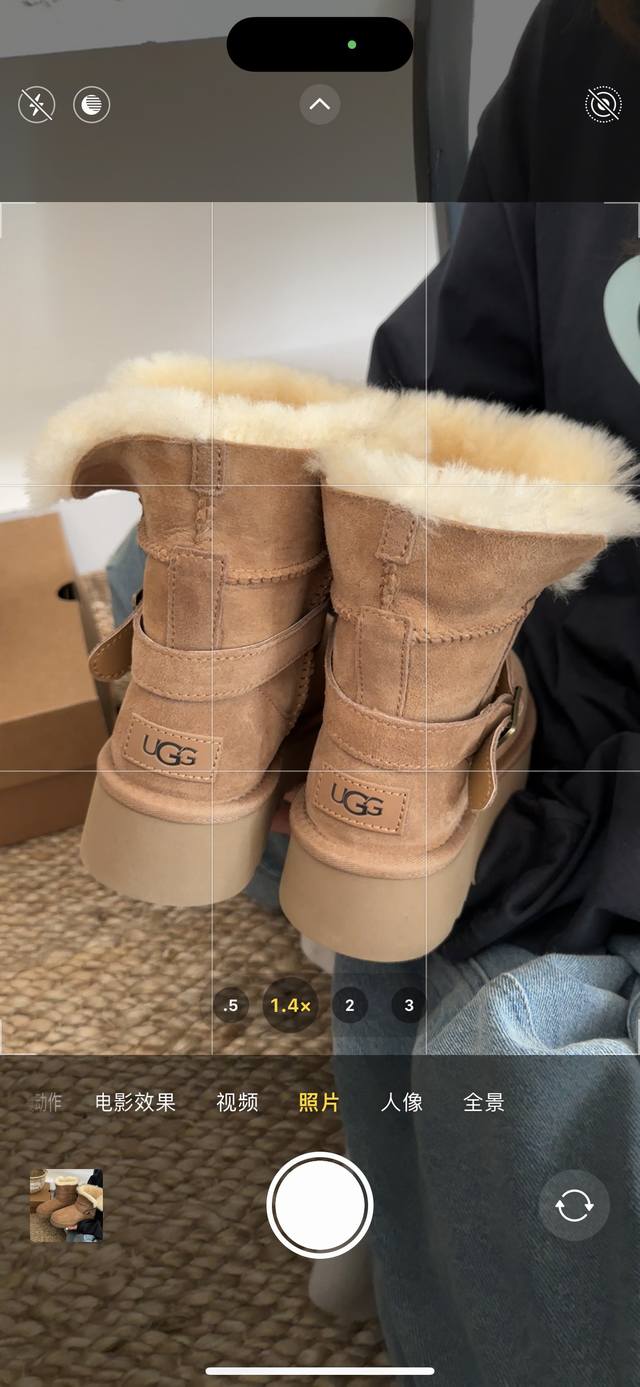The width and height of the screenshot is (640, 1387).
Task: Select the .5 zoom level
Action: [x=231, y=1005]
